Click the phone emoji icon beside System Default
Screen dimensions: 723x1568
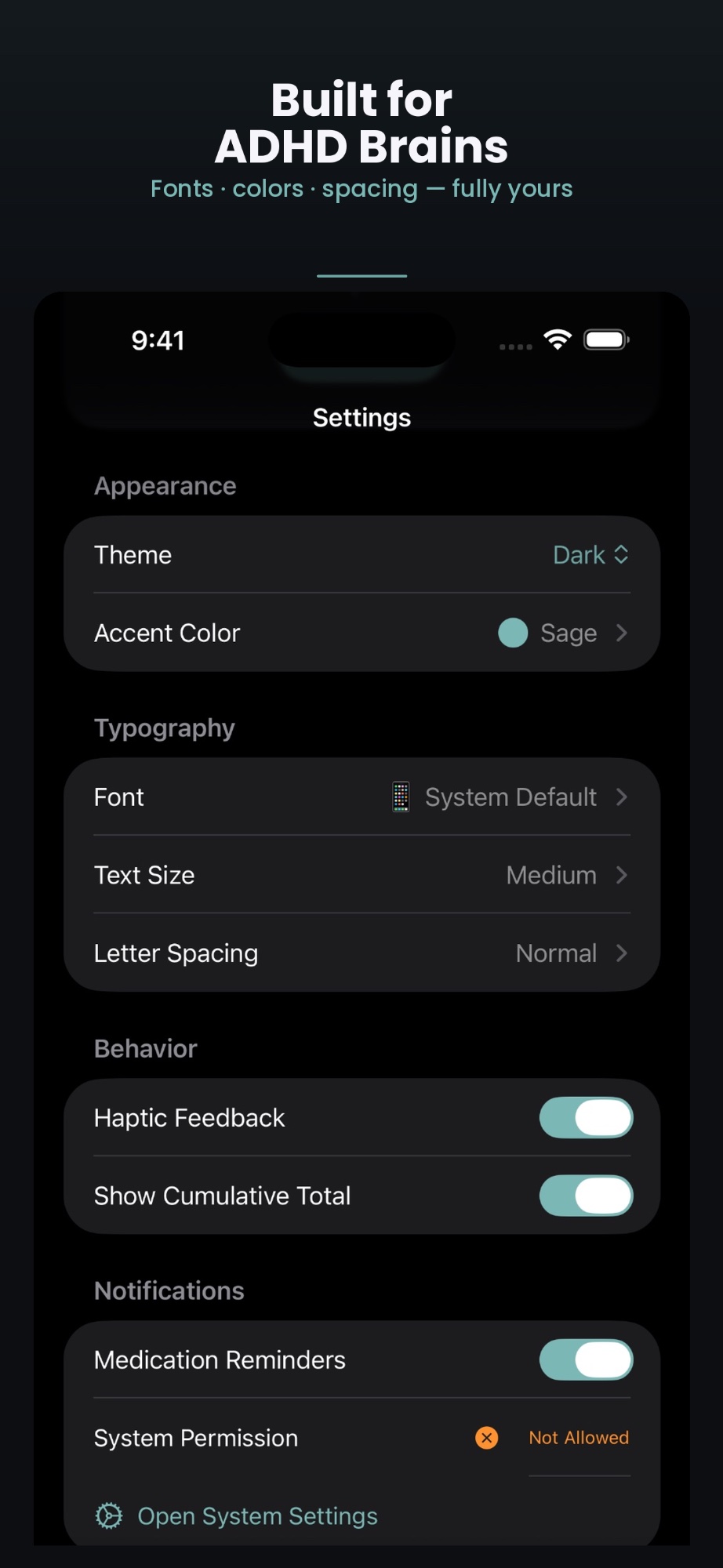point(400,797)
